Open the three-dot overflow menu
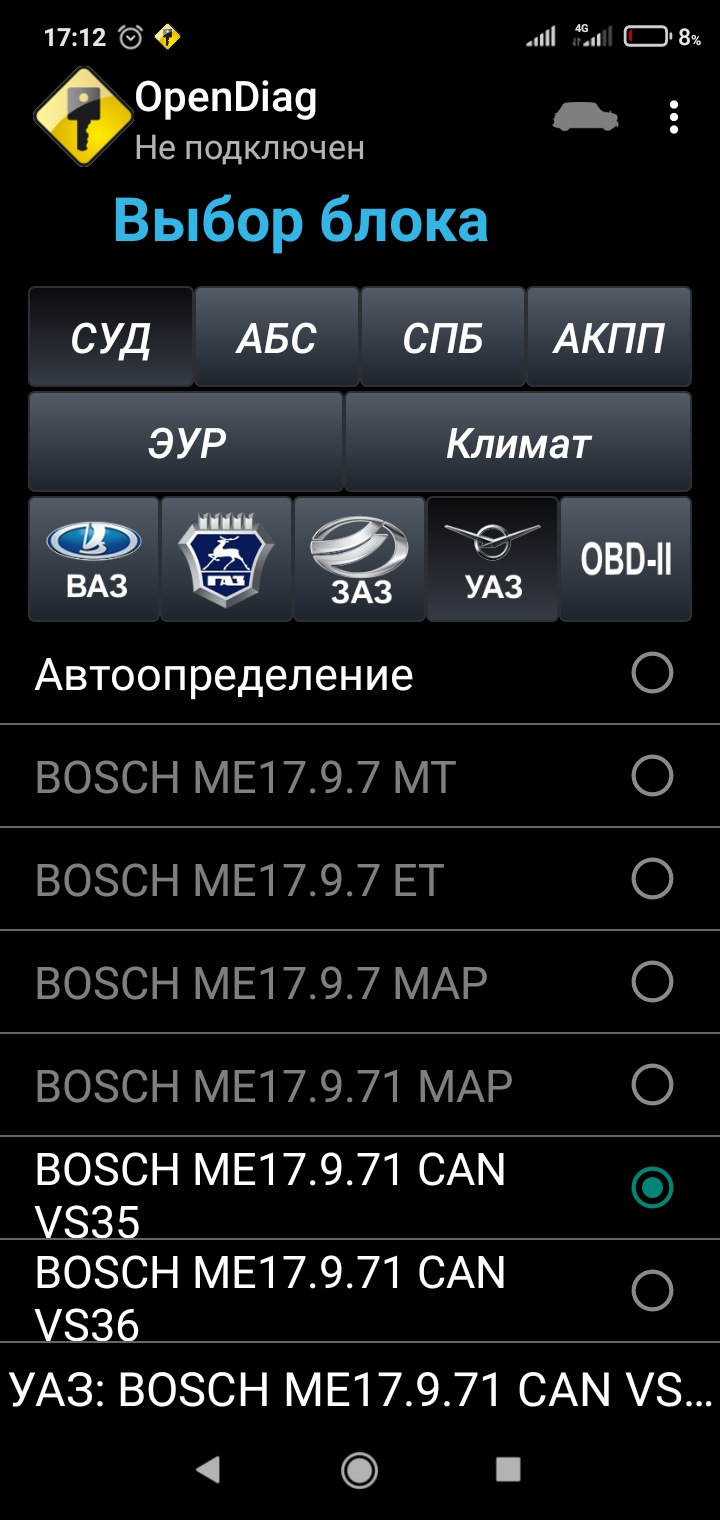Screen dimensions: 720x1520 tap(674, 118)
